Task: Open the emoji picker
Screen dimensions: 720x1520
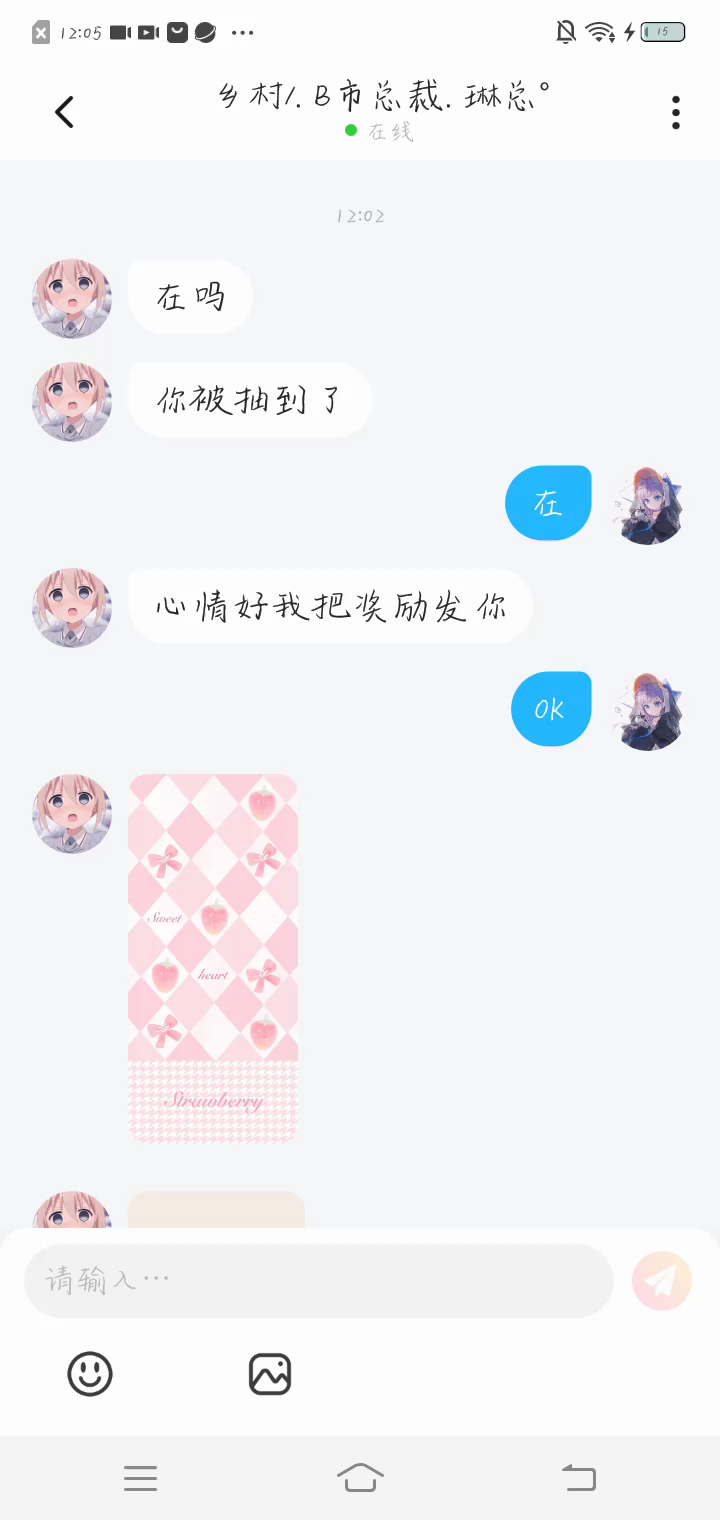Action: pos(90,1374)
